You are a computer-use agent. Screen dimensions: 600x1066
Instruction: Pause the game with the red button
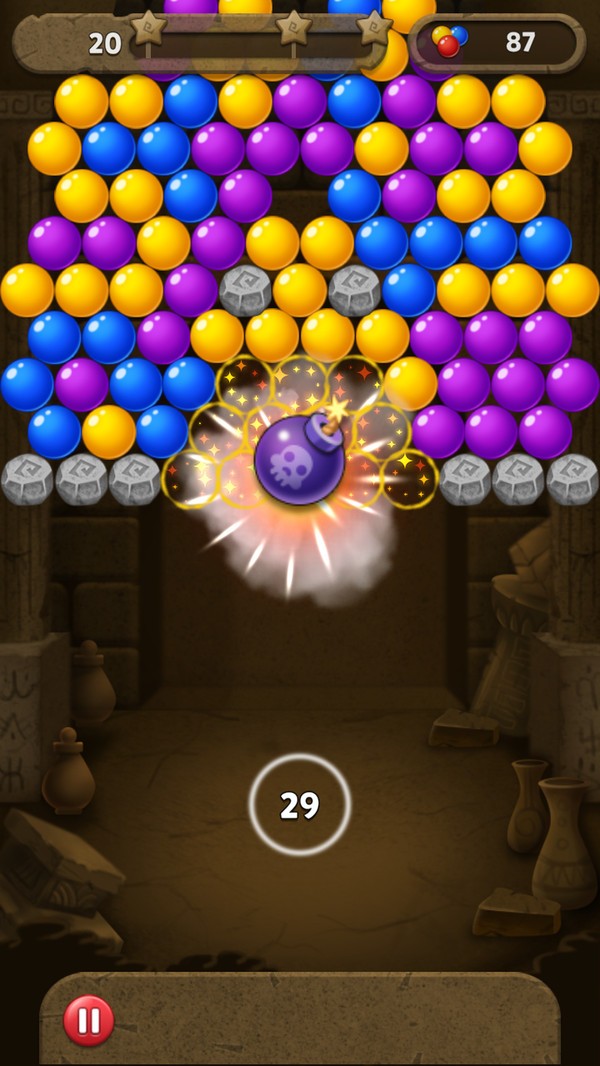click(89, 1020)
